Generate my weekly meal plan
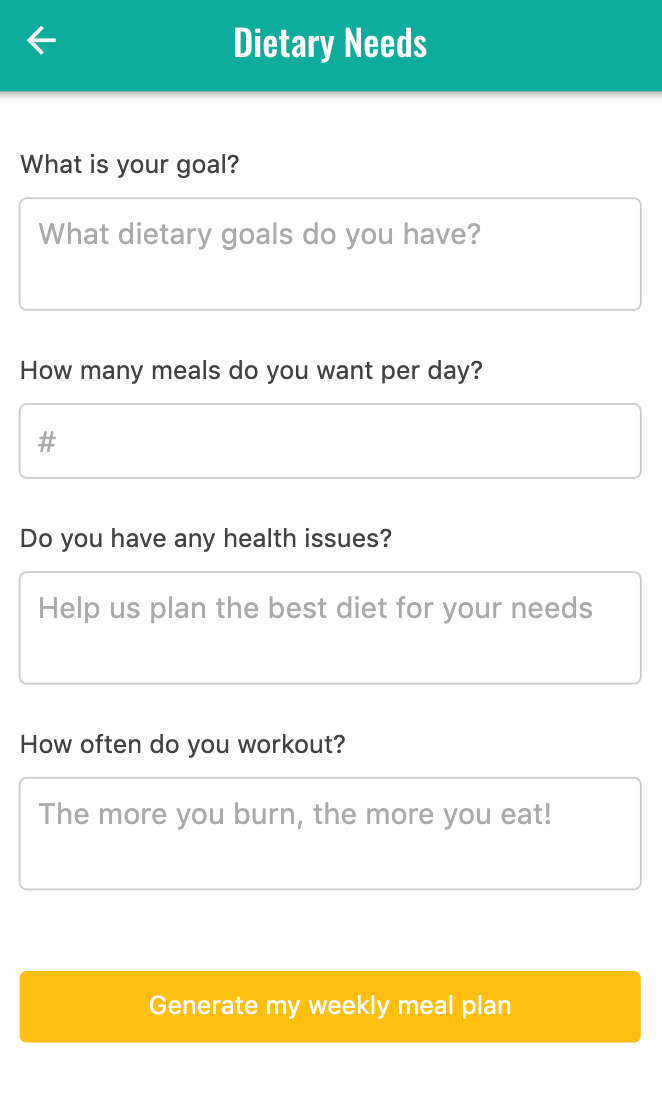This screenshot has height=1108, width=662. point(330,1006)
